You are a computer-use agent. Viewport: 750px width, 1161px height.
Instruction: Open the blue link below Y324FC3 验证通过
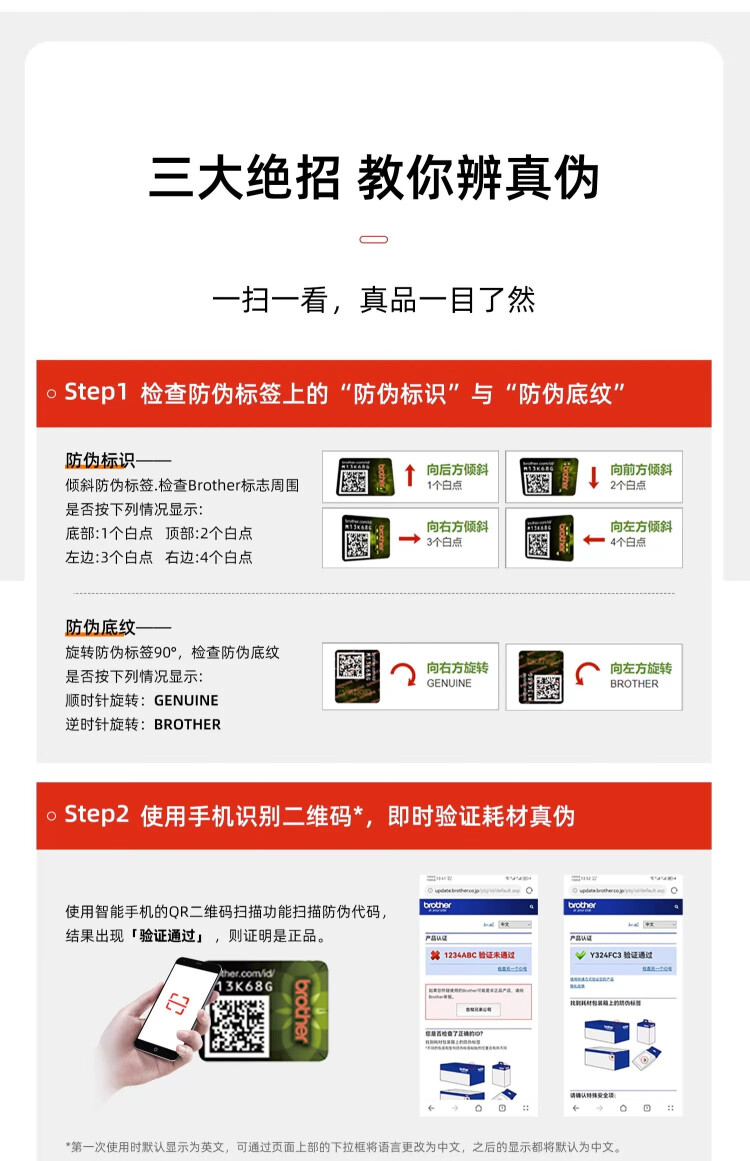click(592, 980)
